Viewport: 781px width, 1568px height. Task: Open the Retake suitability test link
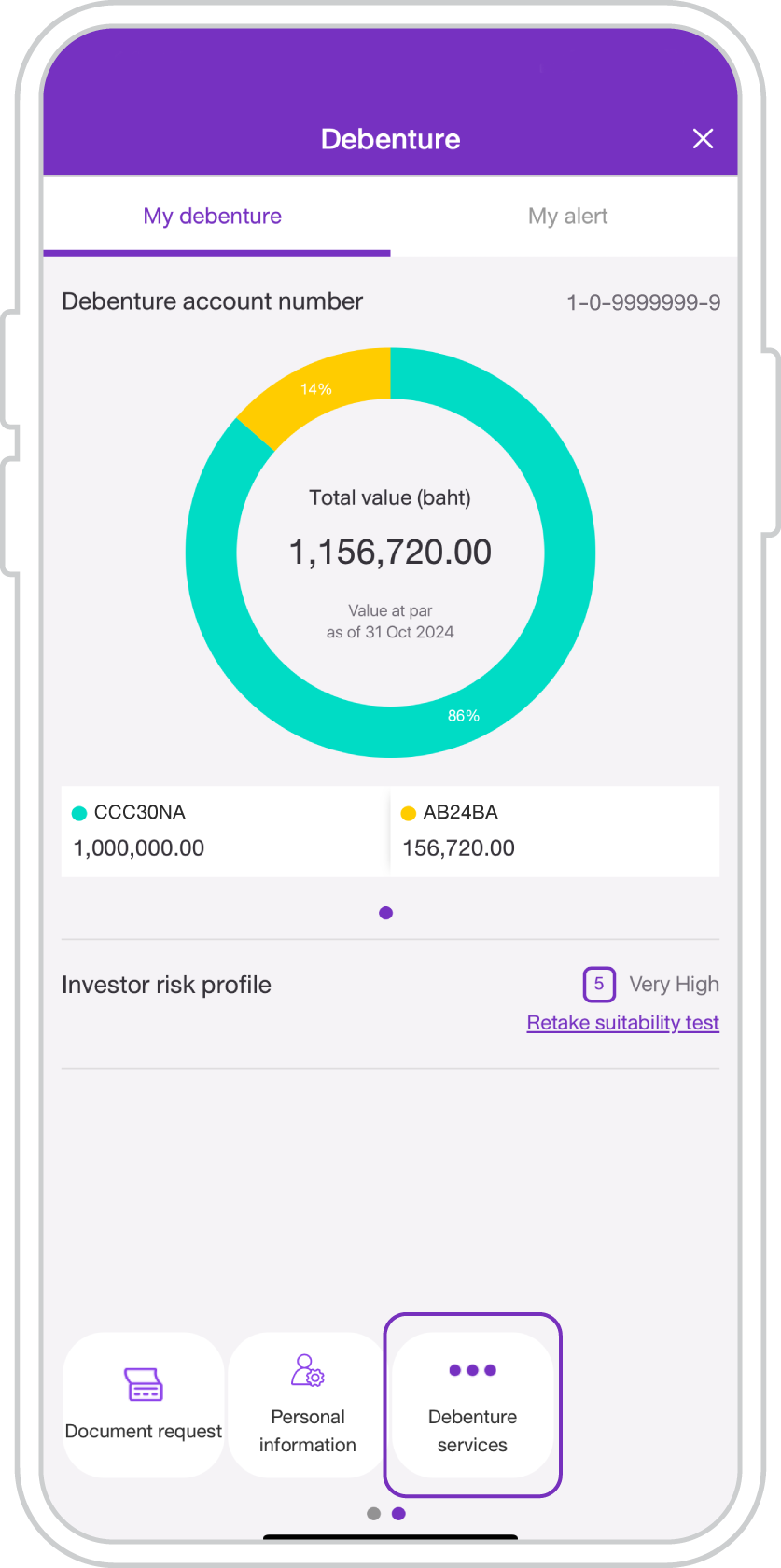tap(622, 1023)
